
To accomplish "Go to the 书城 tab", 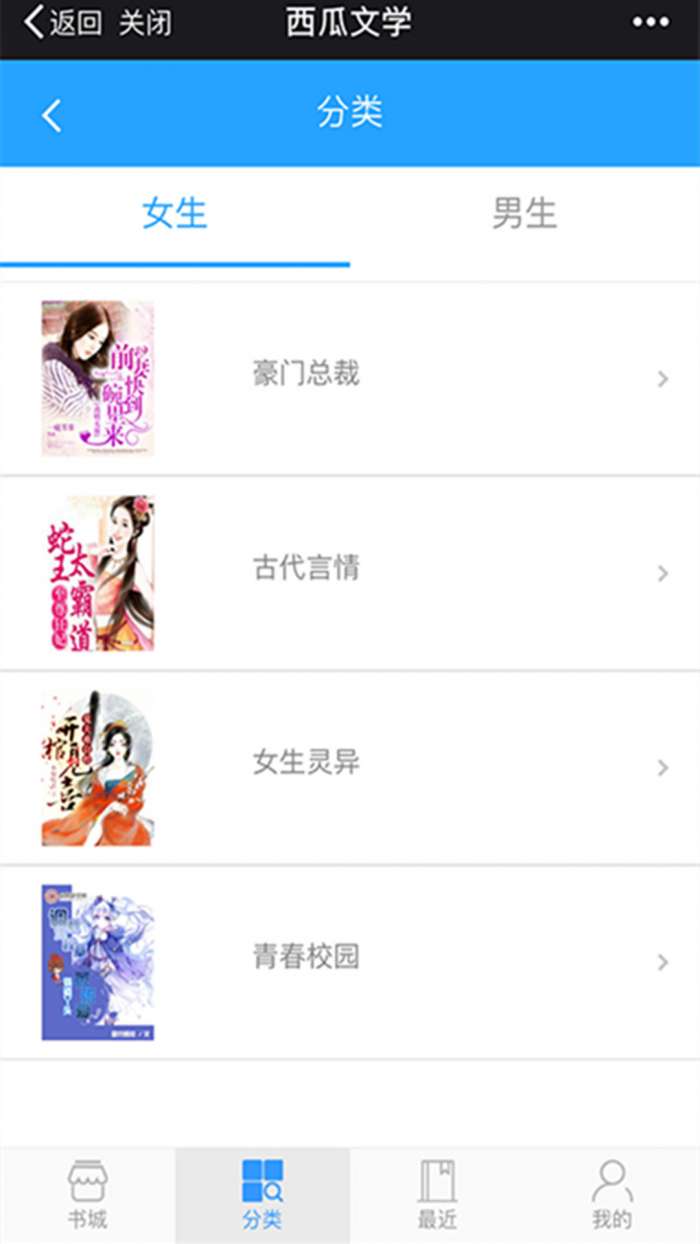I will coord(87,1194).
